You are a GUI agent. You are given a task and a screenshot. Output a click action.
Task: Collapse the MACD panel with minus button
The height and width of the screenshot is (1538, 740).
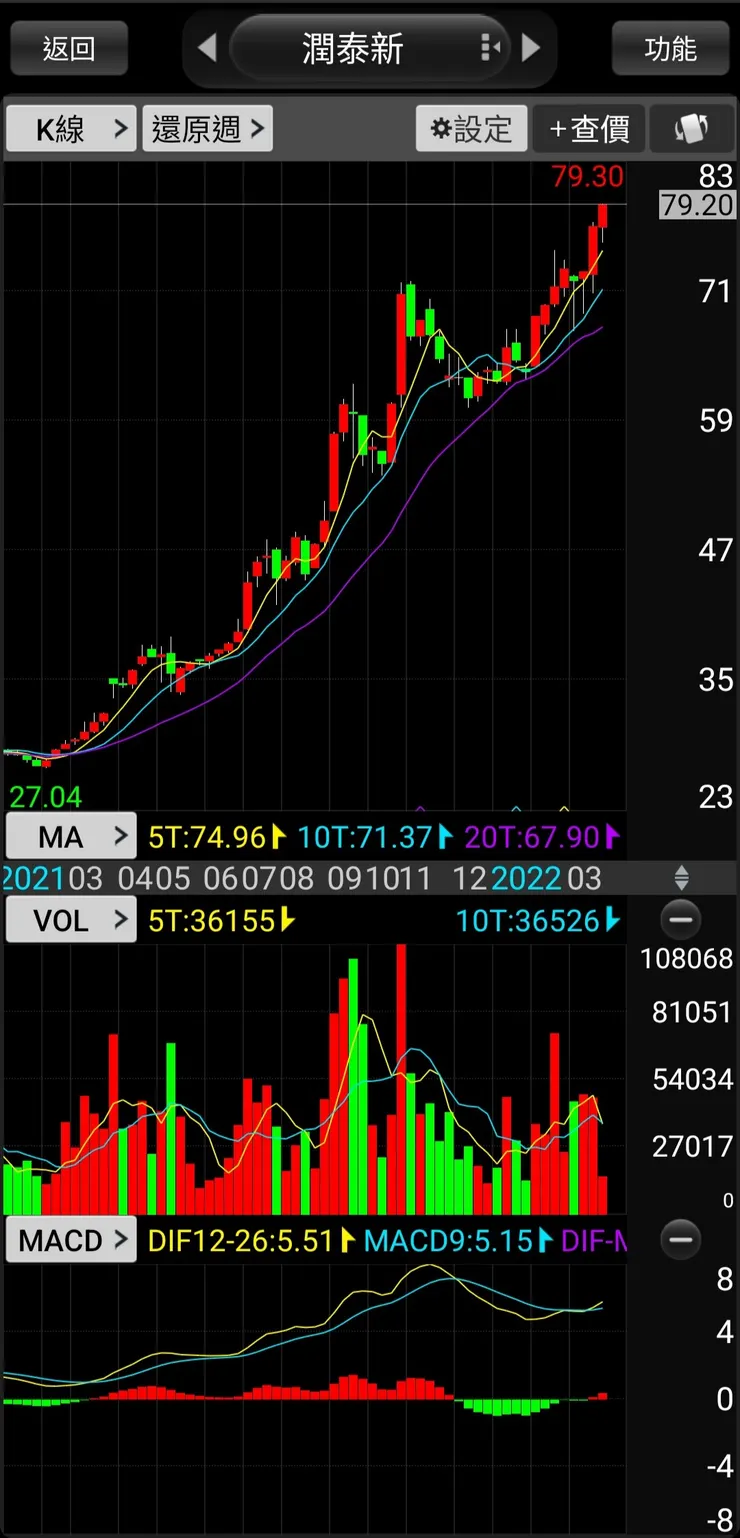tap(681, 1241)
